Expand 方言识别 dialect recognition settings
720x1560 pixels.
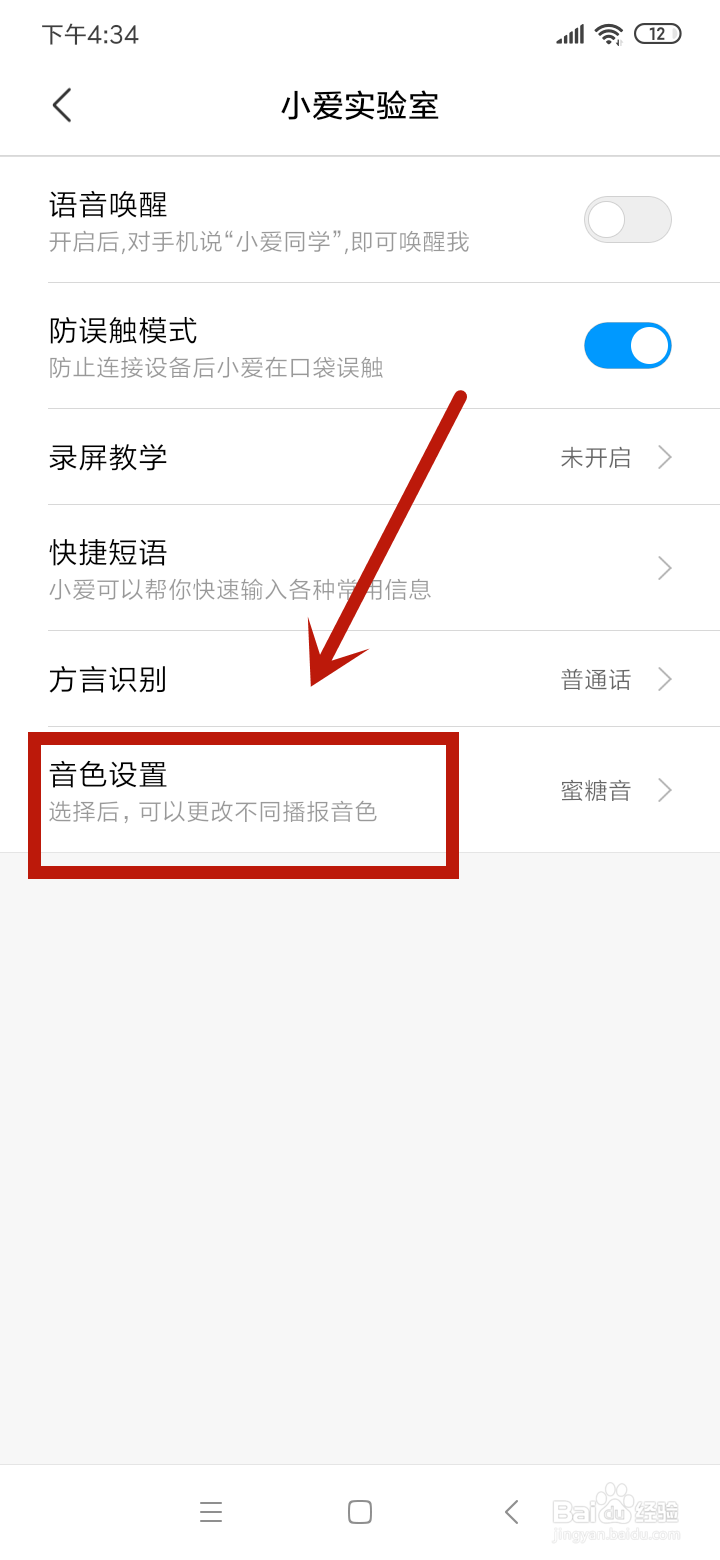[664, 679]
